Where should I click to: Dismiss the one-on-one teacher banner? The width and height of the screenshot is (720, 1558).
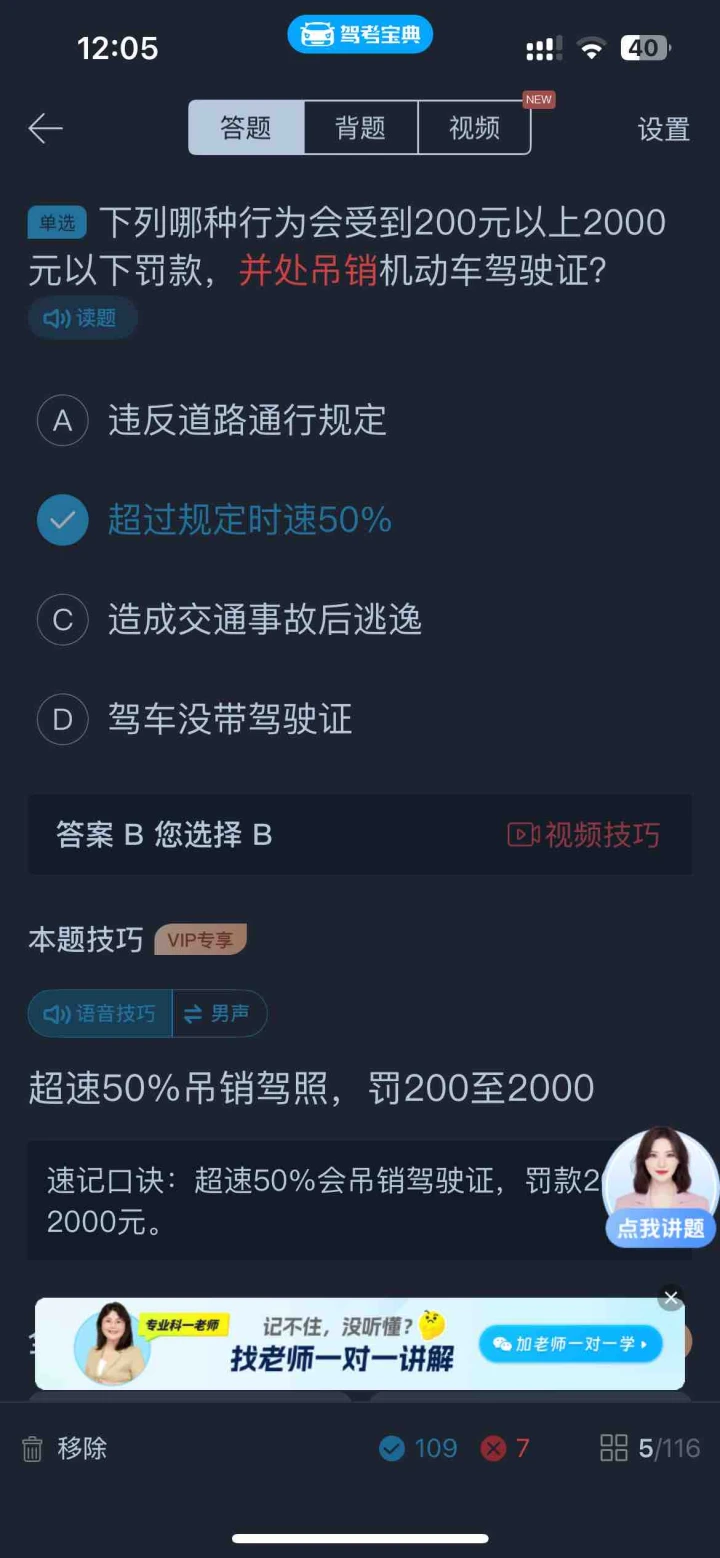(x=671, y=1298)
